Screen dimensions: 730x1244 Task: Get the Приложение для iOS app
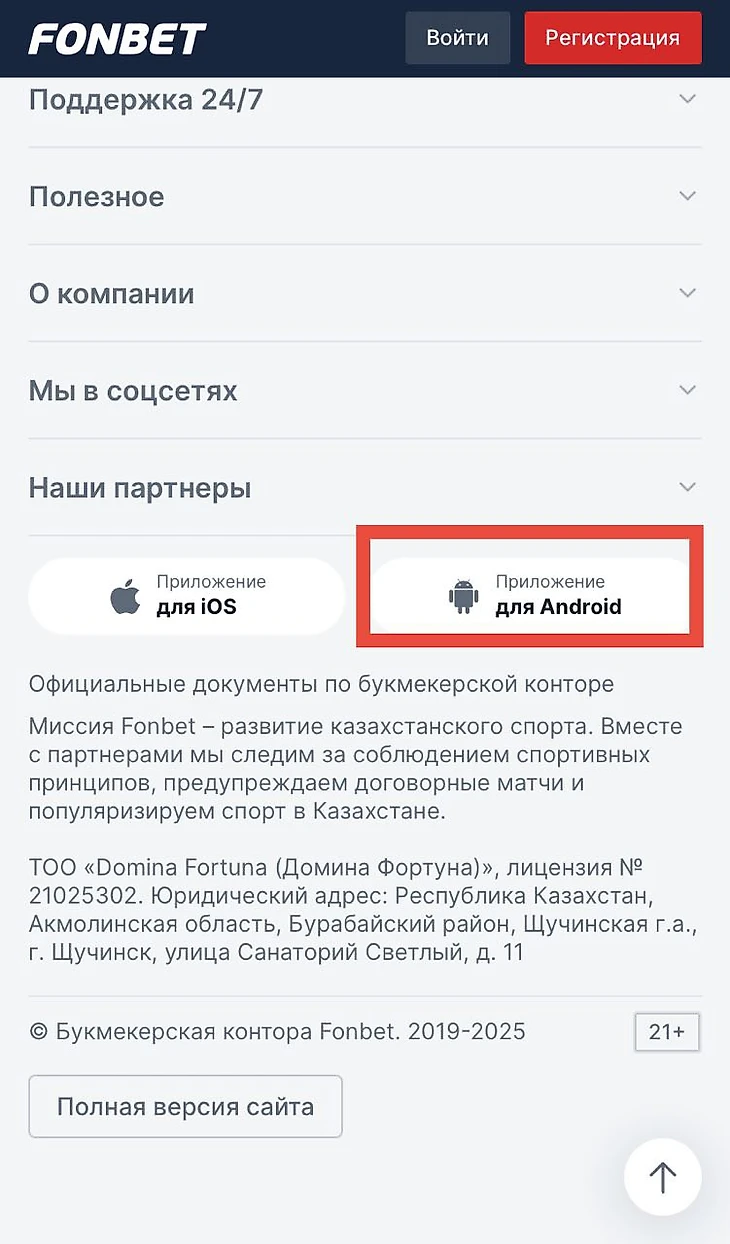pyautogui.click(x=186, y=596)
